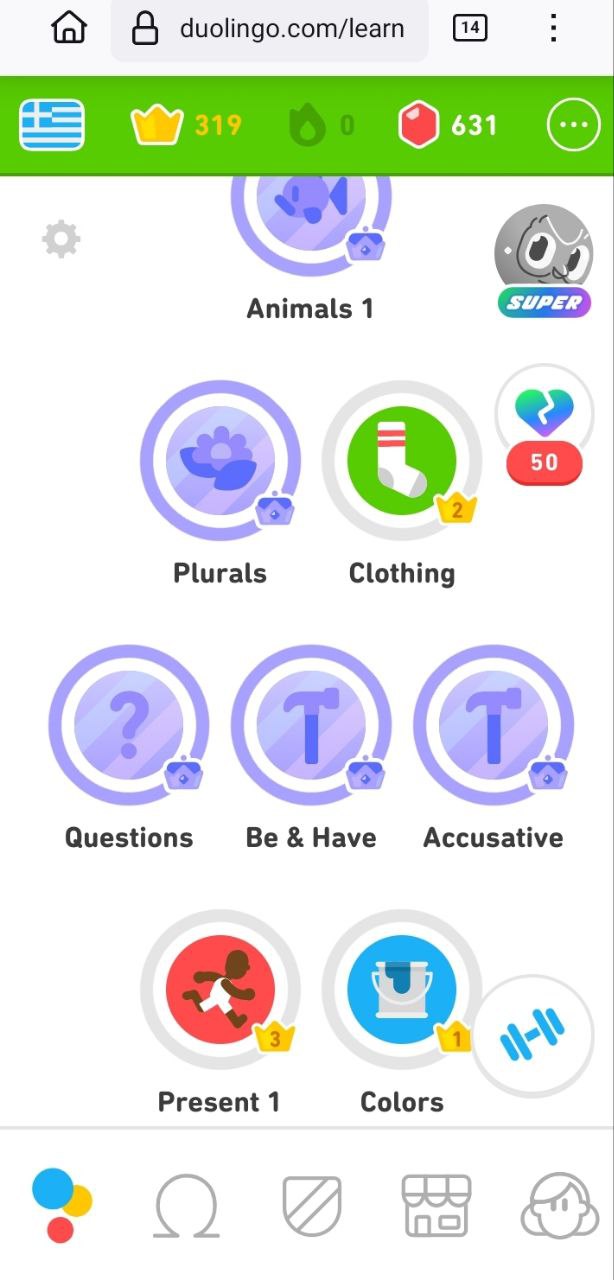Open the more options circle
614x1280 pixels.
573,125
